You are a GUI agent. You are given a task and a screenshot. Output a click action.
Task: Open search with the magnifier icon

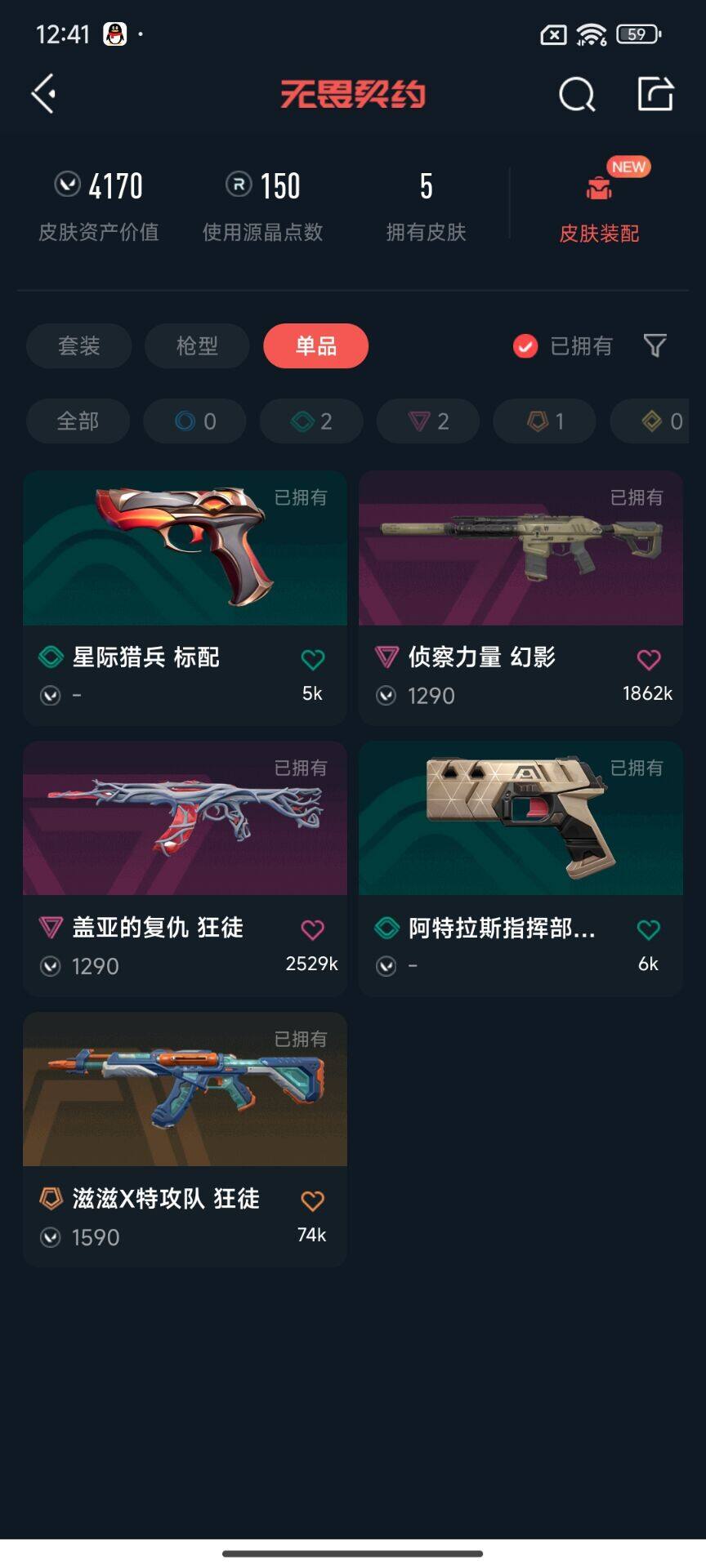tap(577, 93)
